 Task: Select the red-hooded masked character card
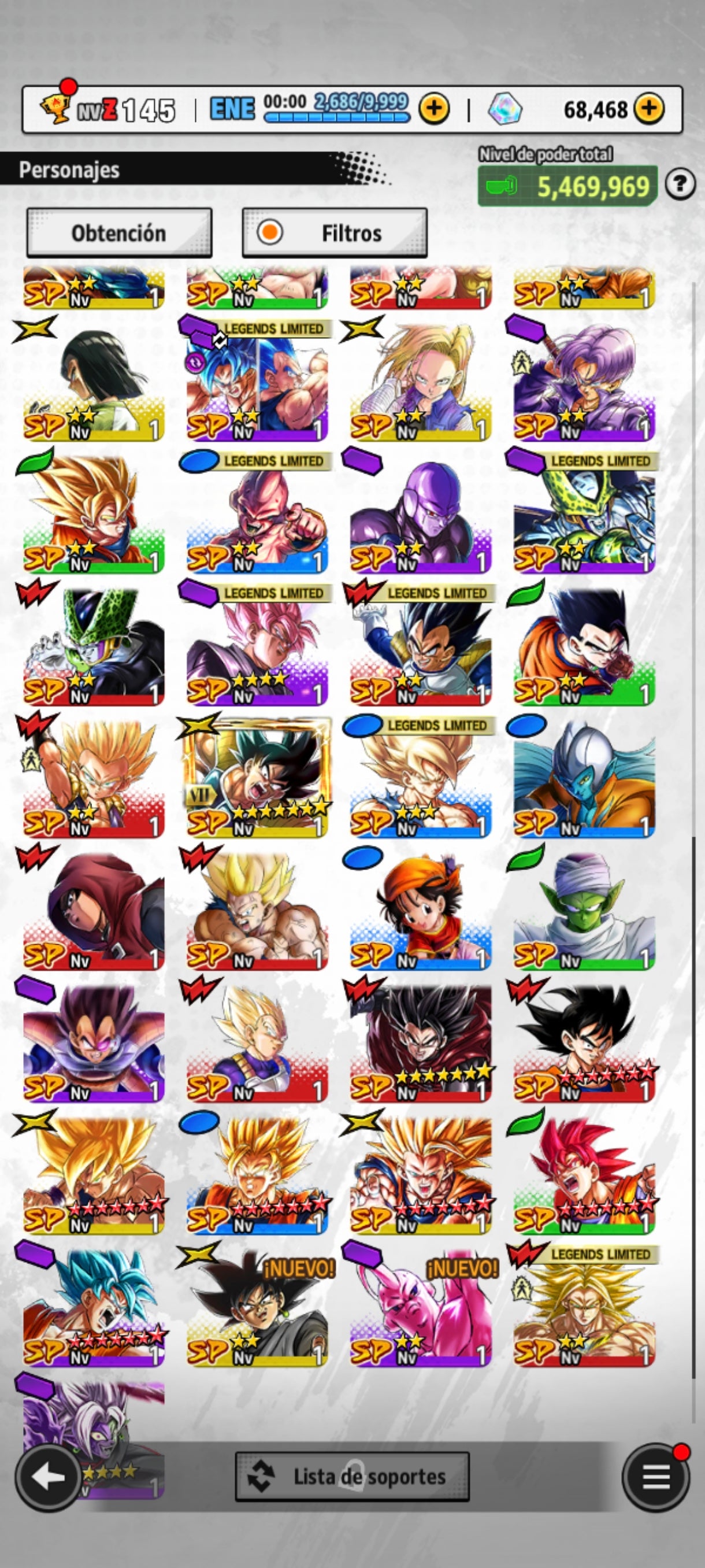[94, 910]
